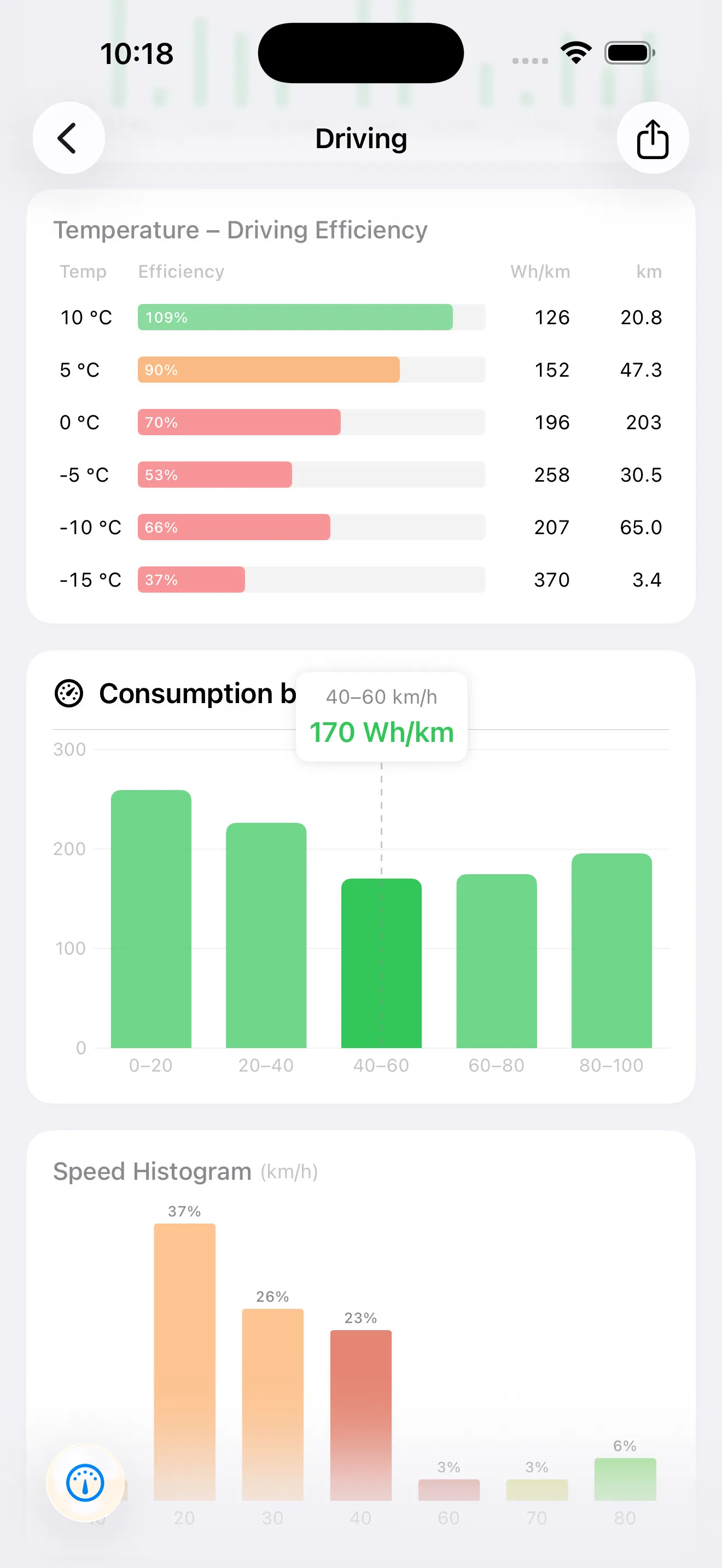Image resolution: width=722 pixels, height=1568 pixels.
Task: Open the Driving title header
Action: [x=360, y=138]
